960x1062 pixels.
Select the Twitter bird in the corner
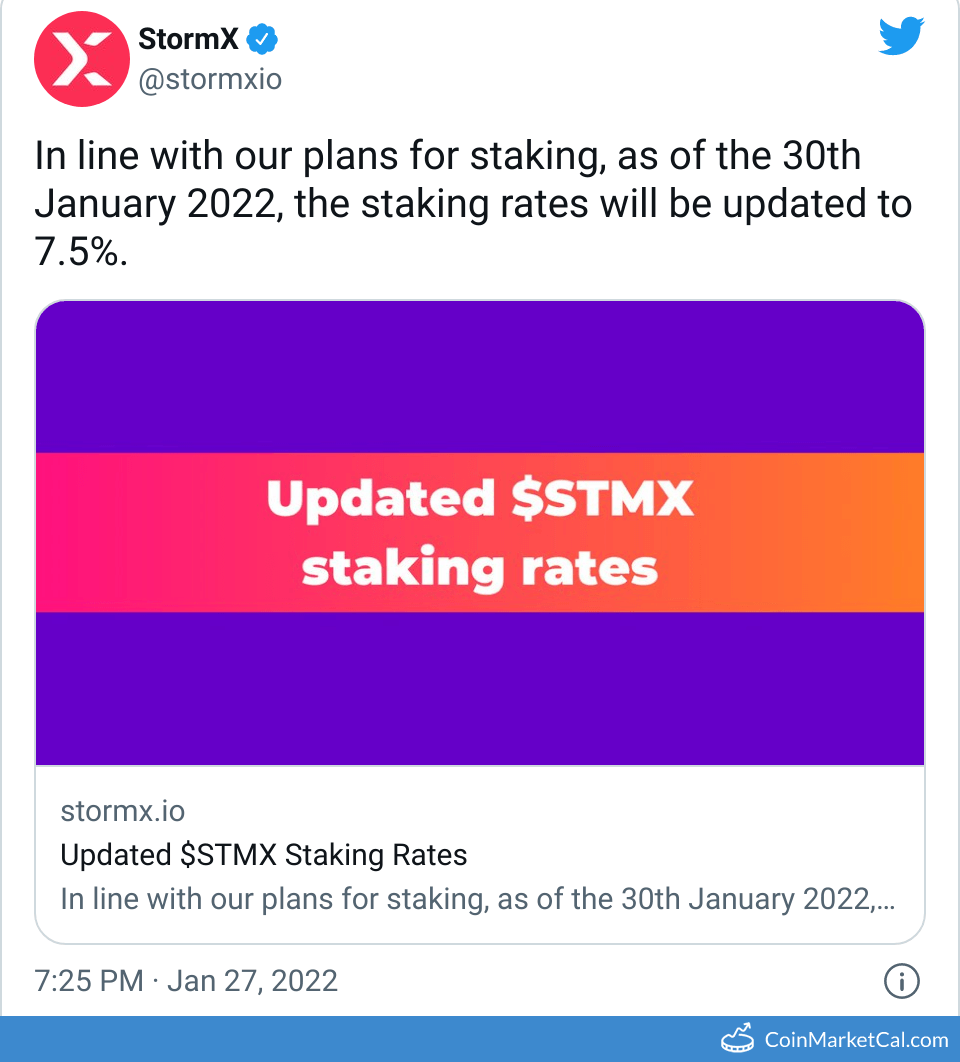[900, 36]
